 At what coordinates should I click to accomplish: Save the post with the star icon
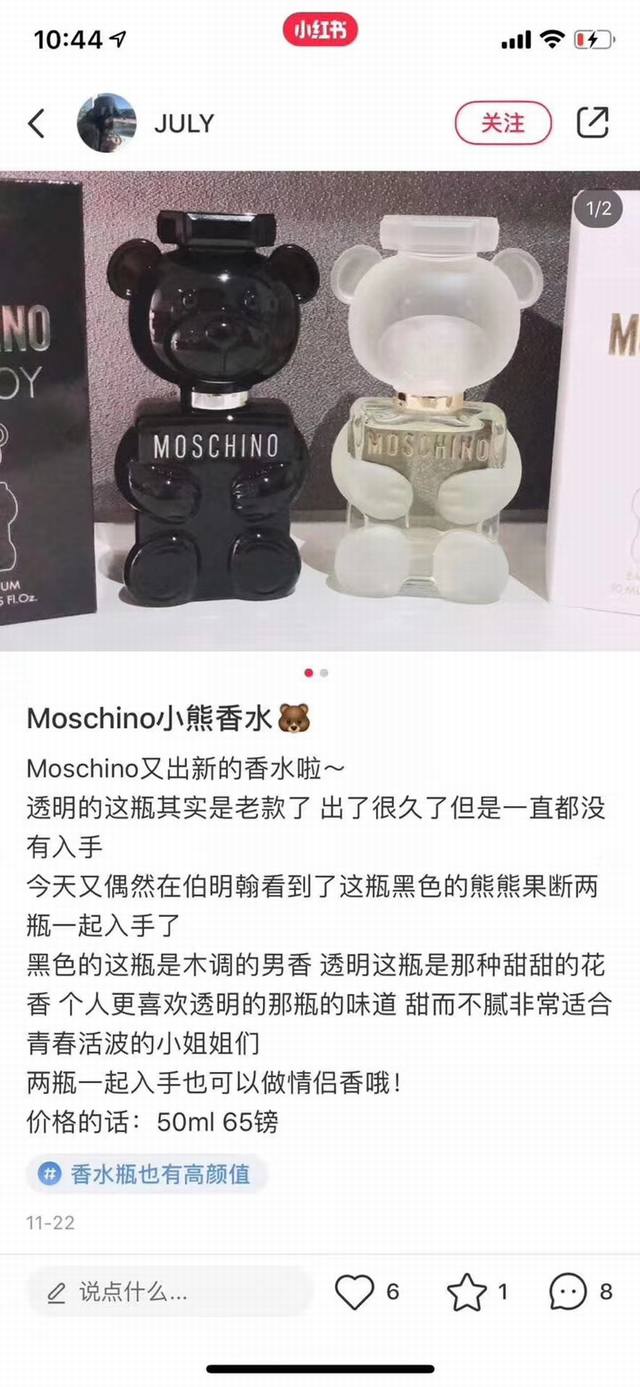click(x=466, y=1292)
